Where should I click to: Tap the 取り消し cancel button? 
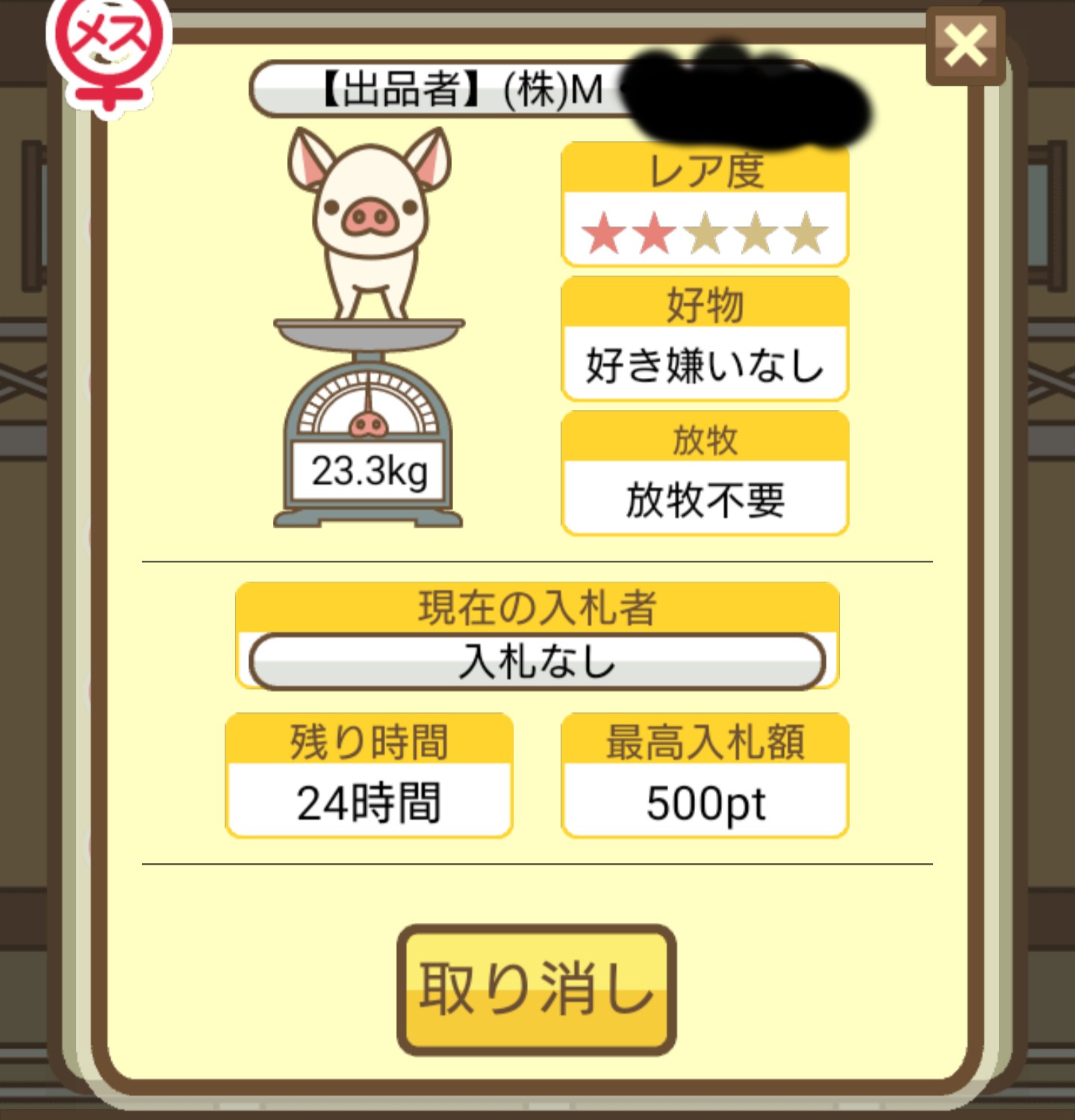point(536,989)
